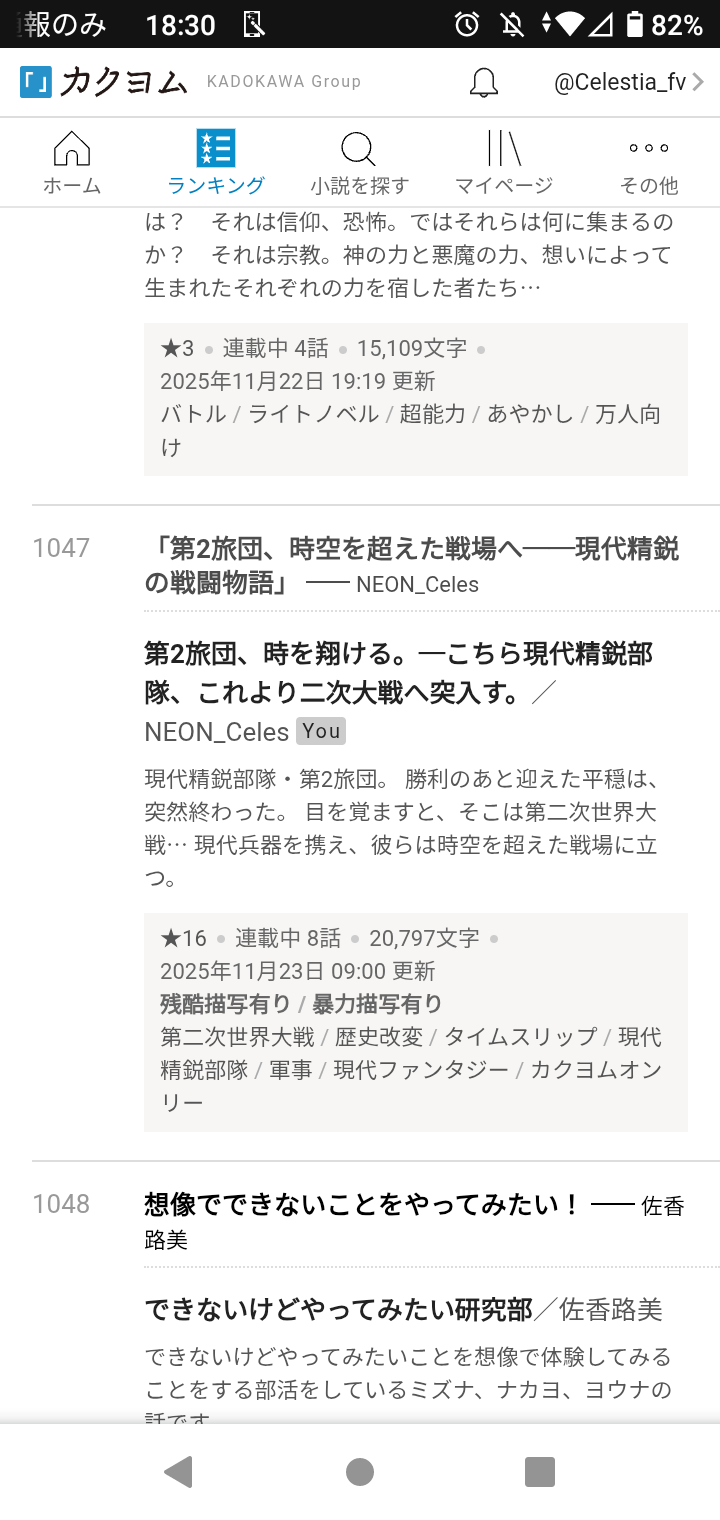Tap the system home button
The height and width of the screenshot is (1520, 720).
(x=360, y=1471)
